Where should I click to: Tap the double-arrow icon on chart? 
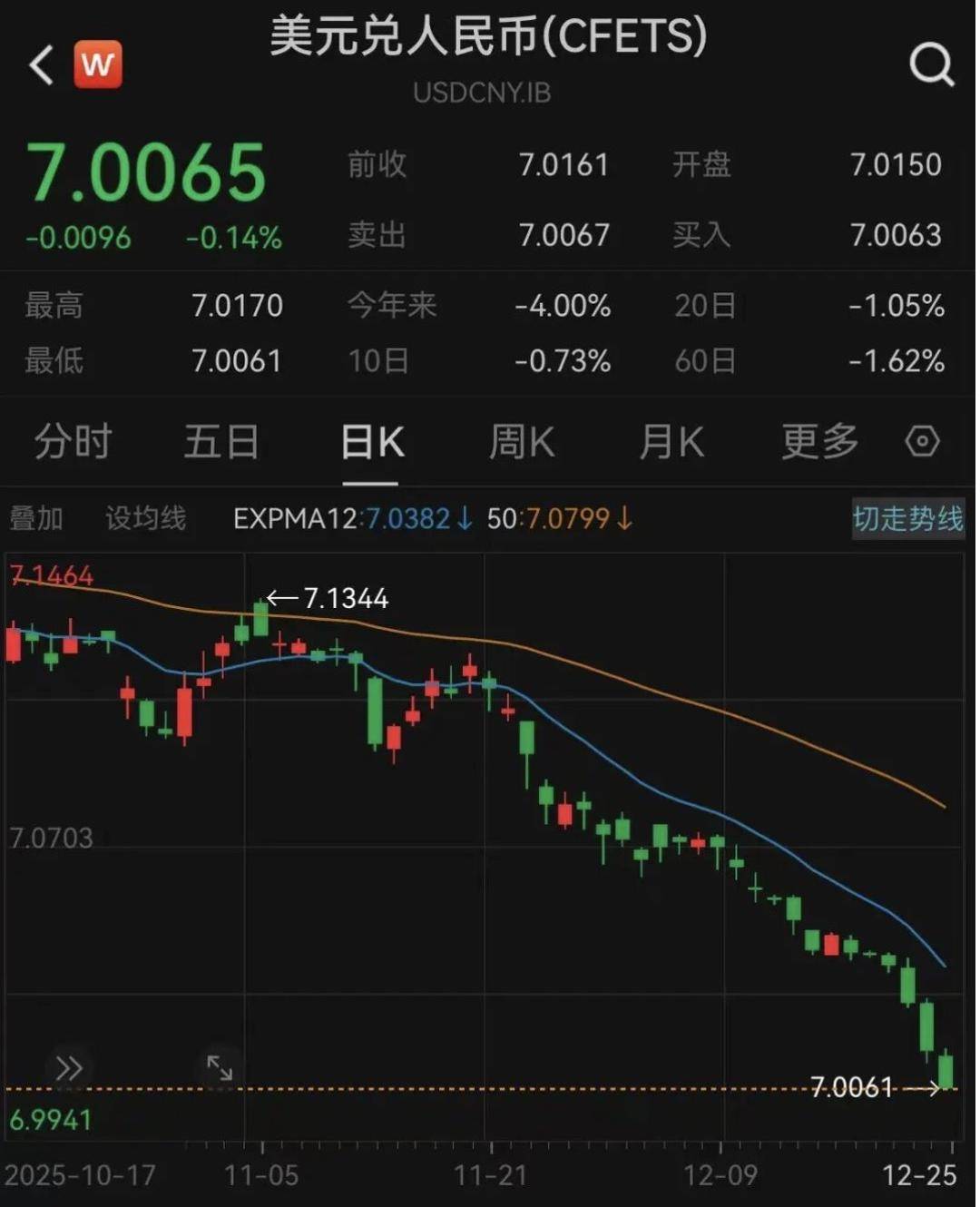[x=69, y=1068]
